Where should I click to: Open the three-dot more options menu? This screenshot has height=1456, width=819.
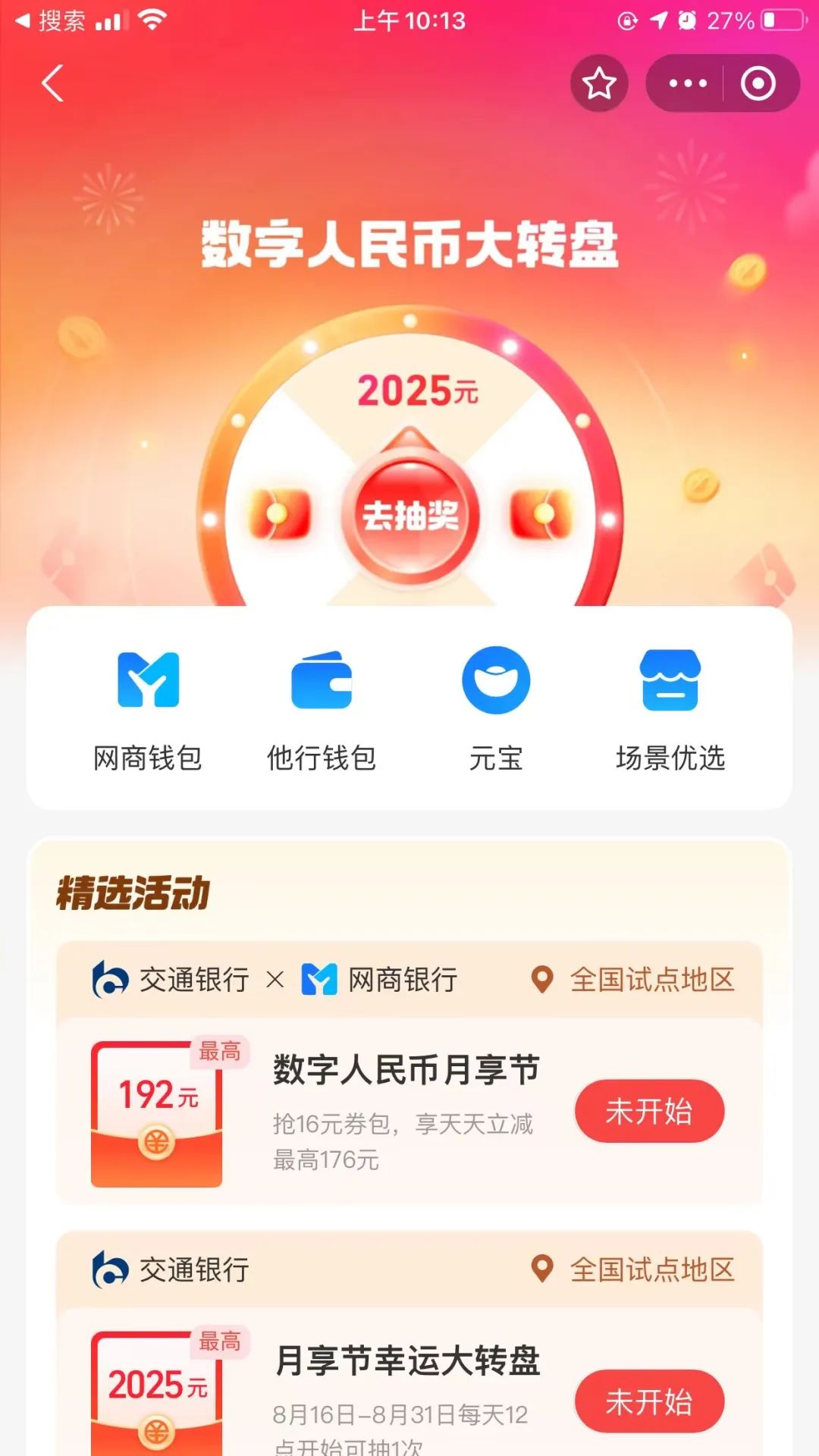click(687, 83)
